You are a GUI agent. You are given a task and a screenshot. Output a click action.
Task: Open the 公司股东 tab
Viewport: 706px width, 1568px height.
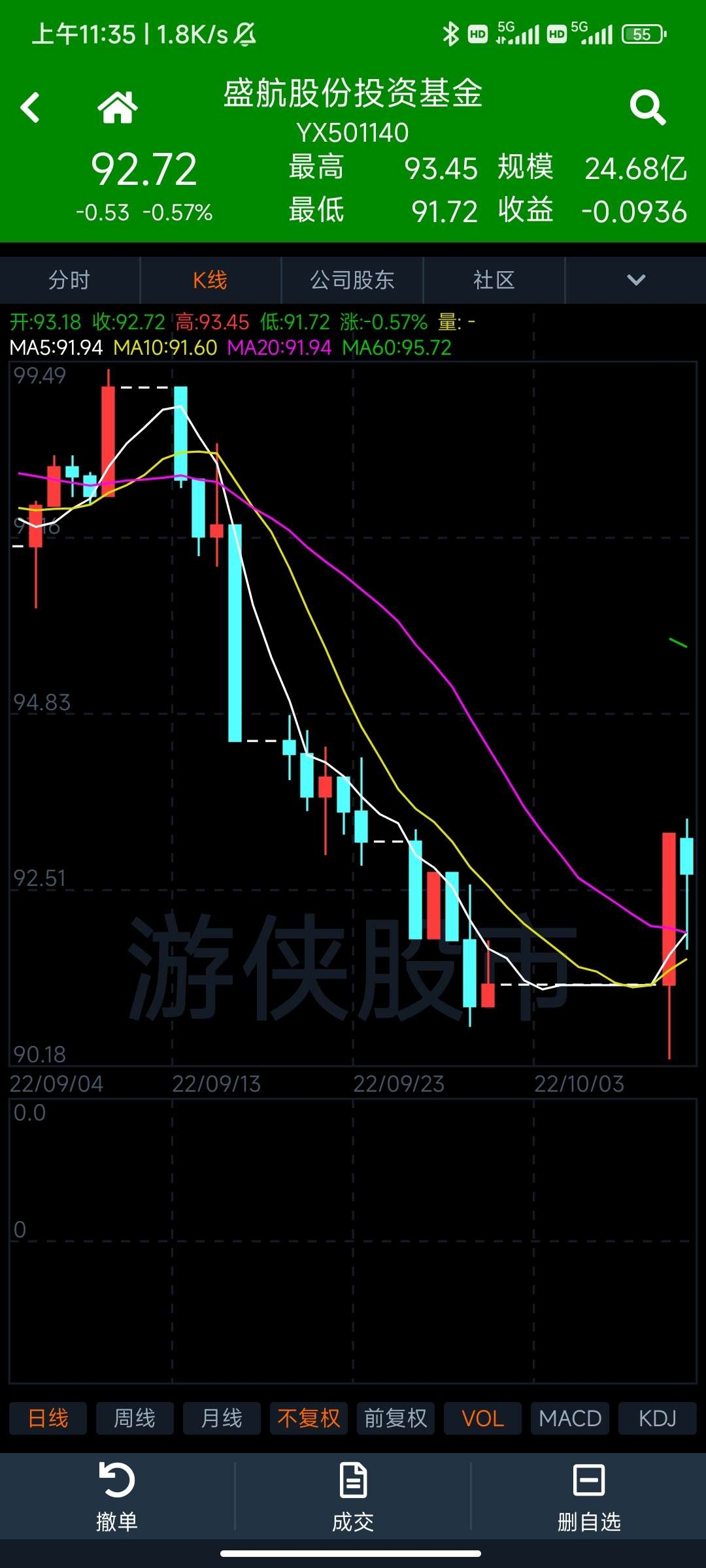pos(352,280)
